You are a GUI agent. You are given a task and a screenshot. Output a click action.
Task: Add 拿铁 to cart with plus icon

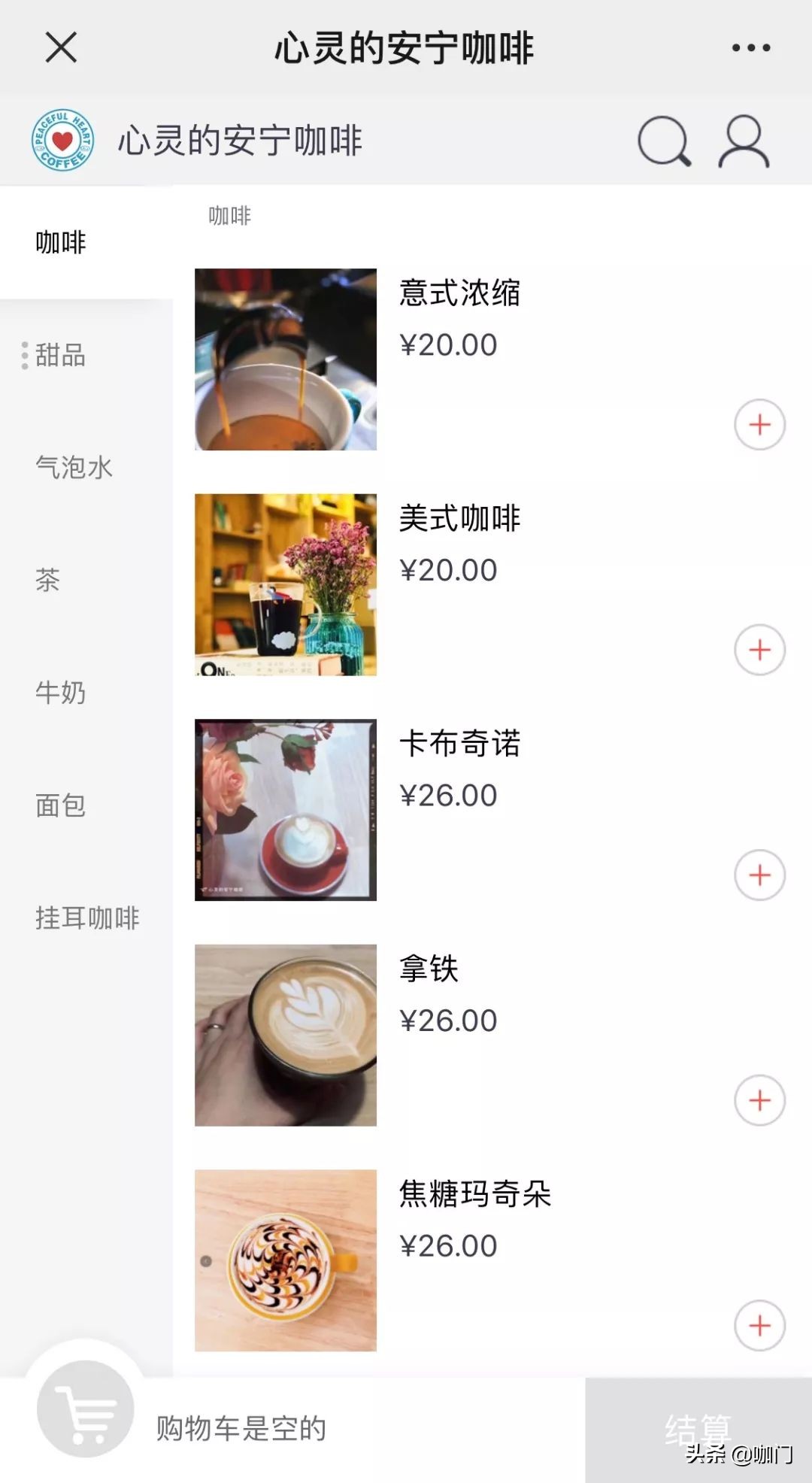tap(759, 1100)
